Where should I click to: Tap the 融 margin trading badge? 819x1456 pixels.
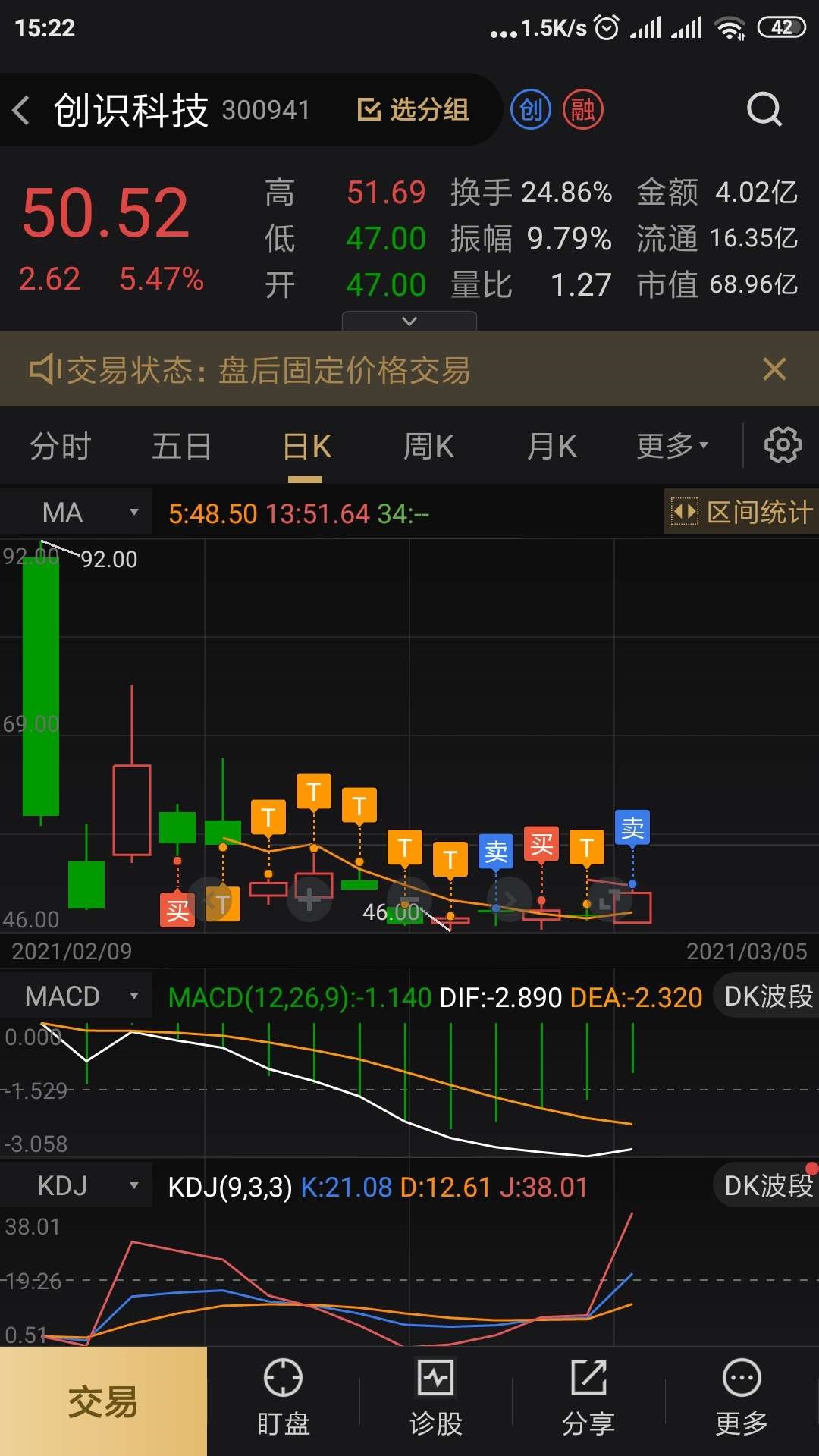click(x=582, y=109)
